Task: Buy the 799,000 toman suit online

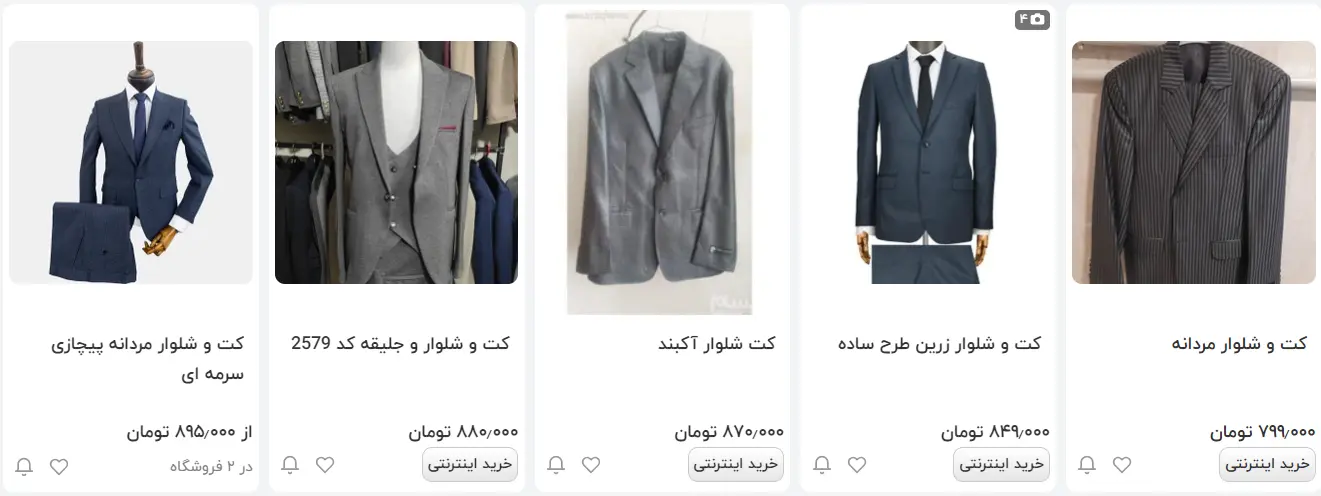Action: tap(1267, 464)
